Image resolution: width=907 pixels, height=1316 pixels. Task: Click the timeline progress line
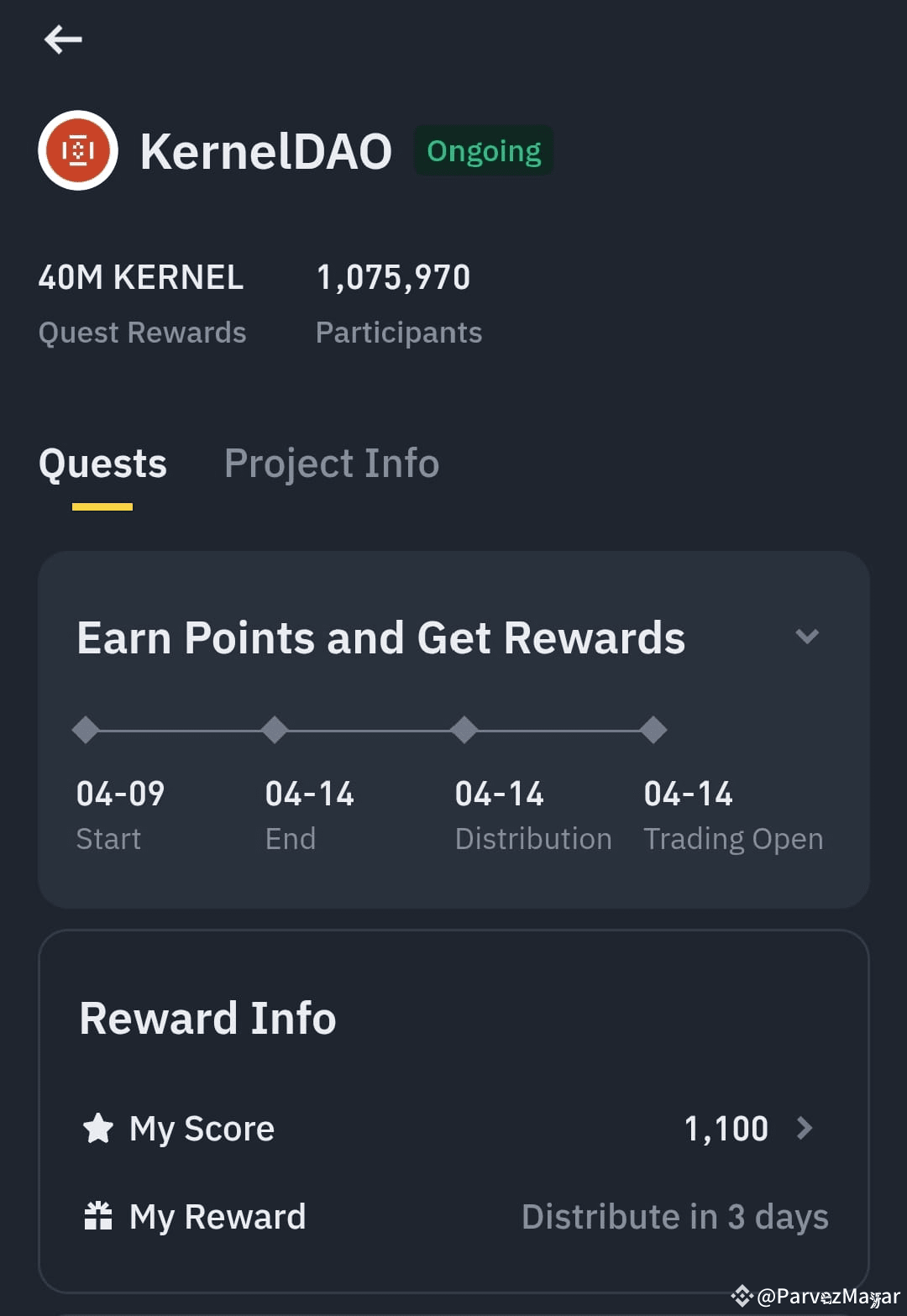click(370, 730)
